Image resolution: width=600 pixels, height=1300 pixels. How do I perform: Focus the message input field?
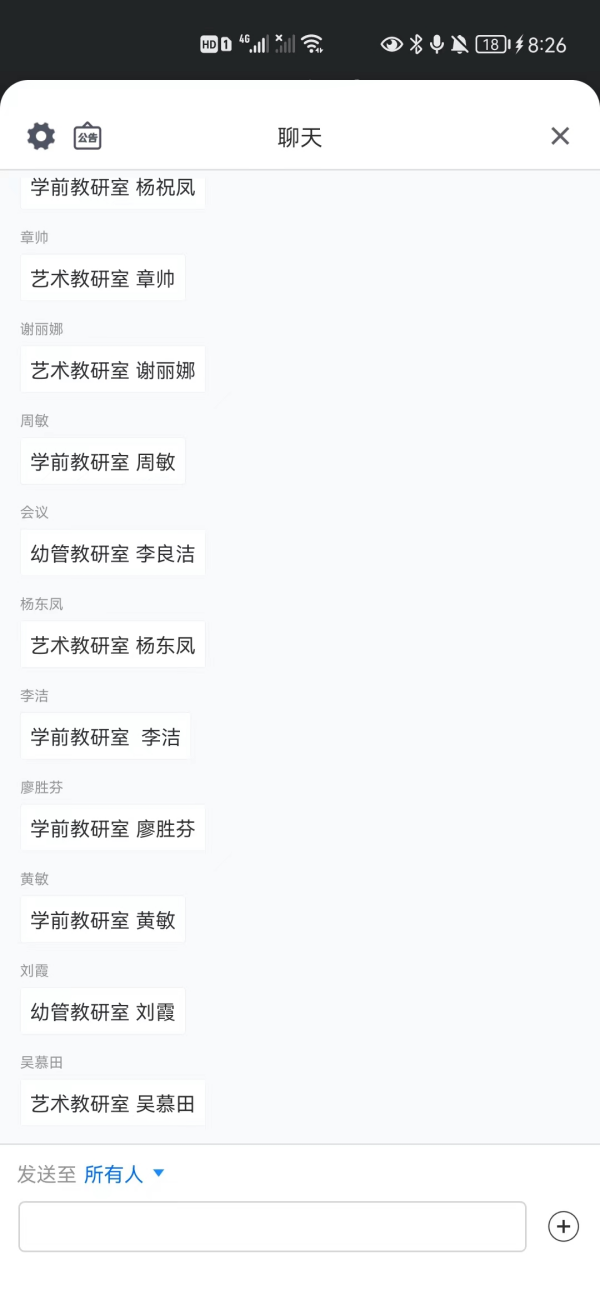pyautogui.click(x=272, y=1226)
